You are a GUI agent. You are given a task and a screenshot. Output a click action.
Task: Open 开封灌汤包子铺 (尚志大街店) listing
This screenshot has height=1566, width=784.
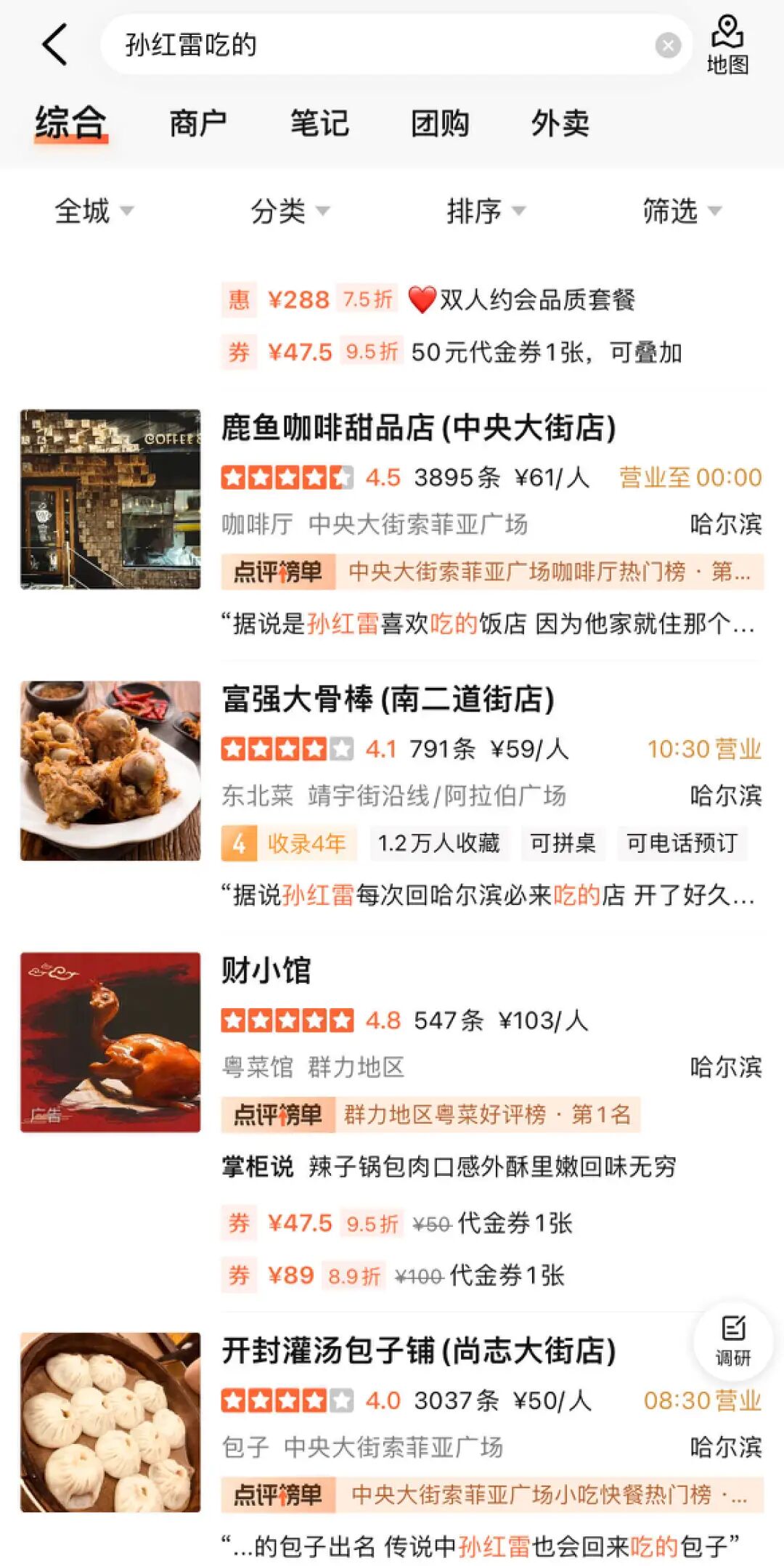click(x=392, y=1445)
